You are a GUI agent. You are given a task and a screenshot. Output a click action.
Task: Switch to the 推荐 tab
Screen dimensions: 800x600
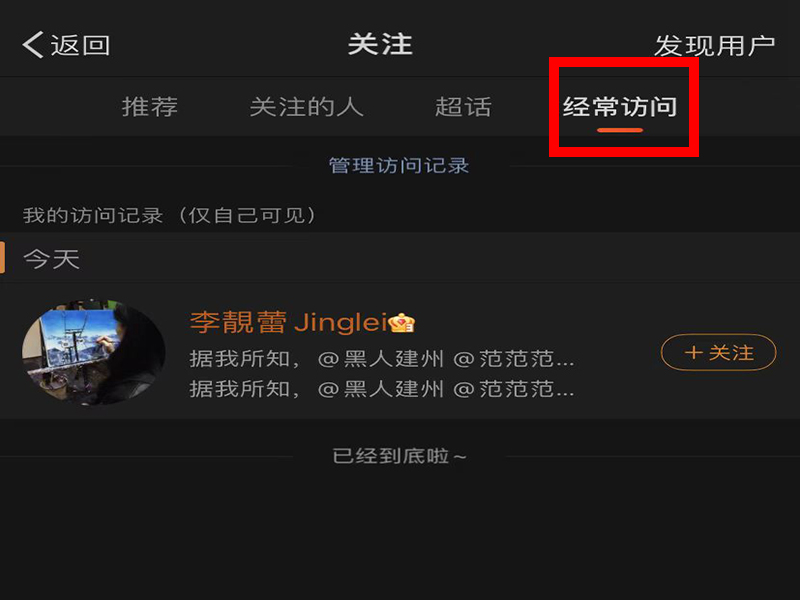(150, 107)
